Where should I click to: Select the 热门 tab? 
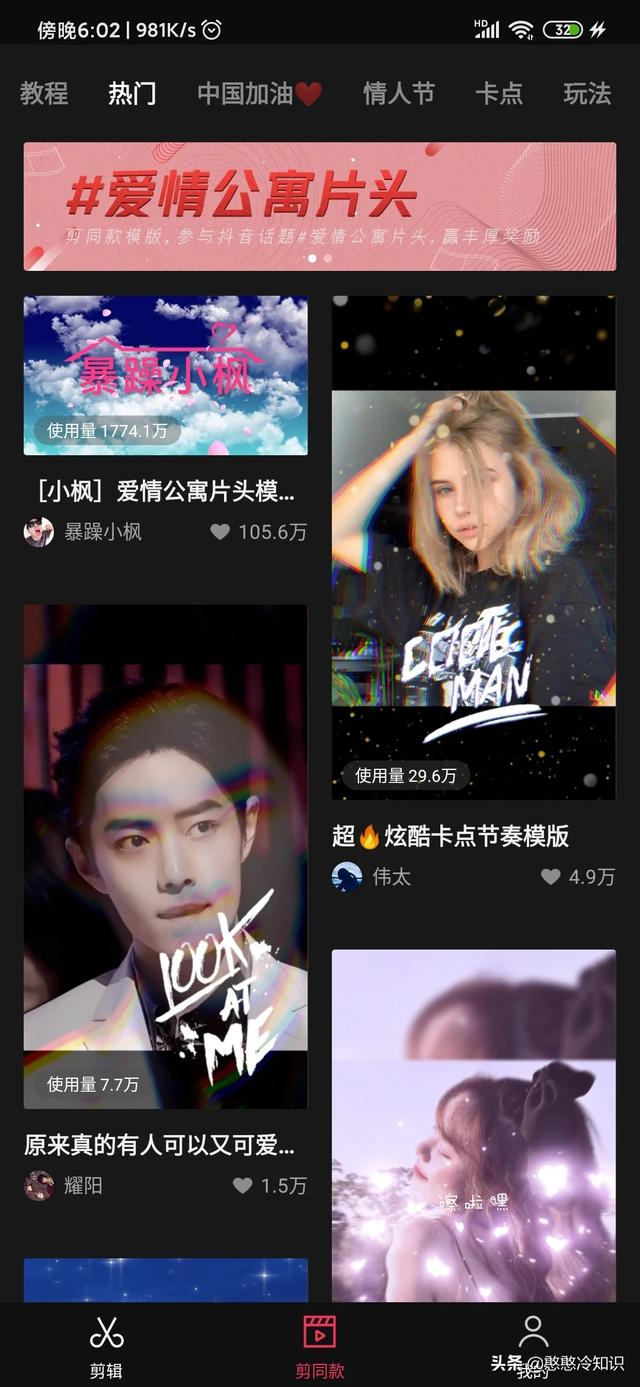point(132,94)
